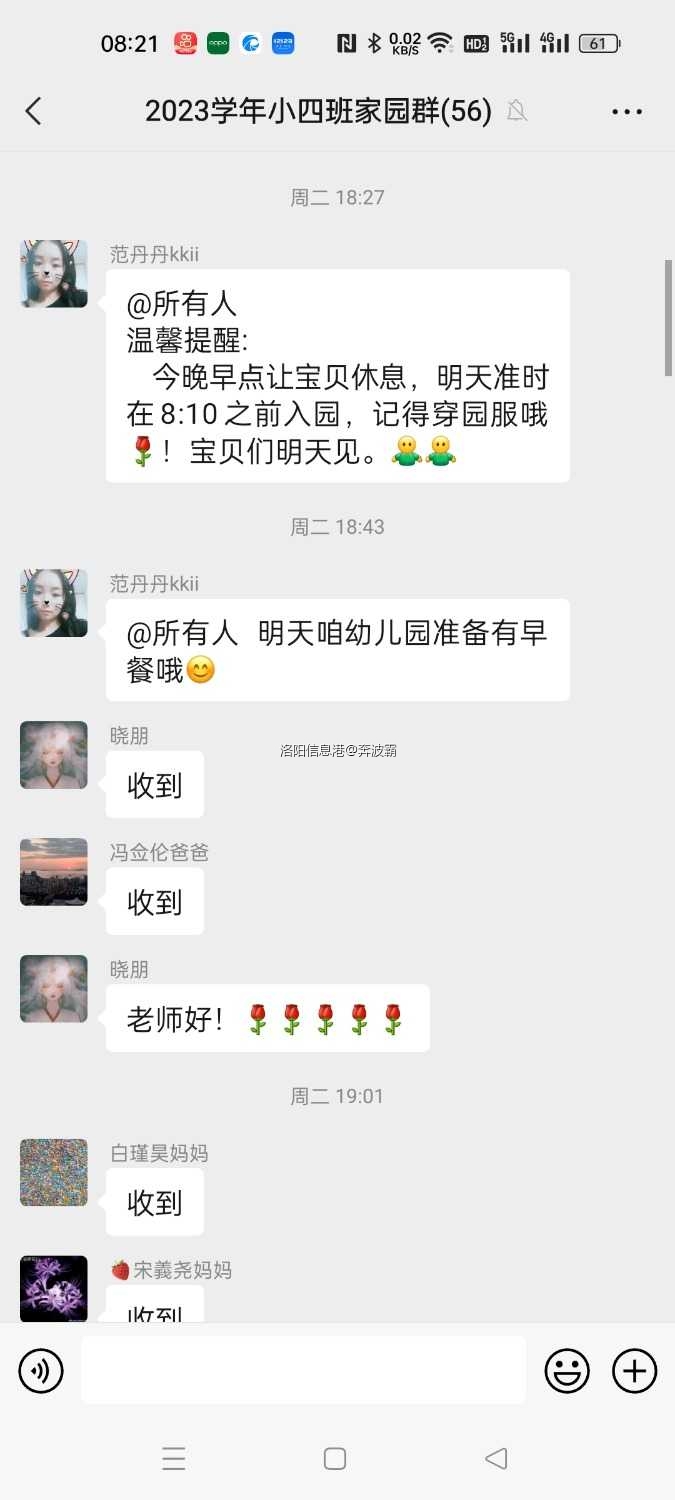Go back from the group chat
This screenshot has width=675, height=1500.
(34, 111)
